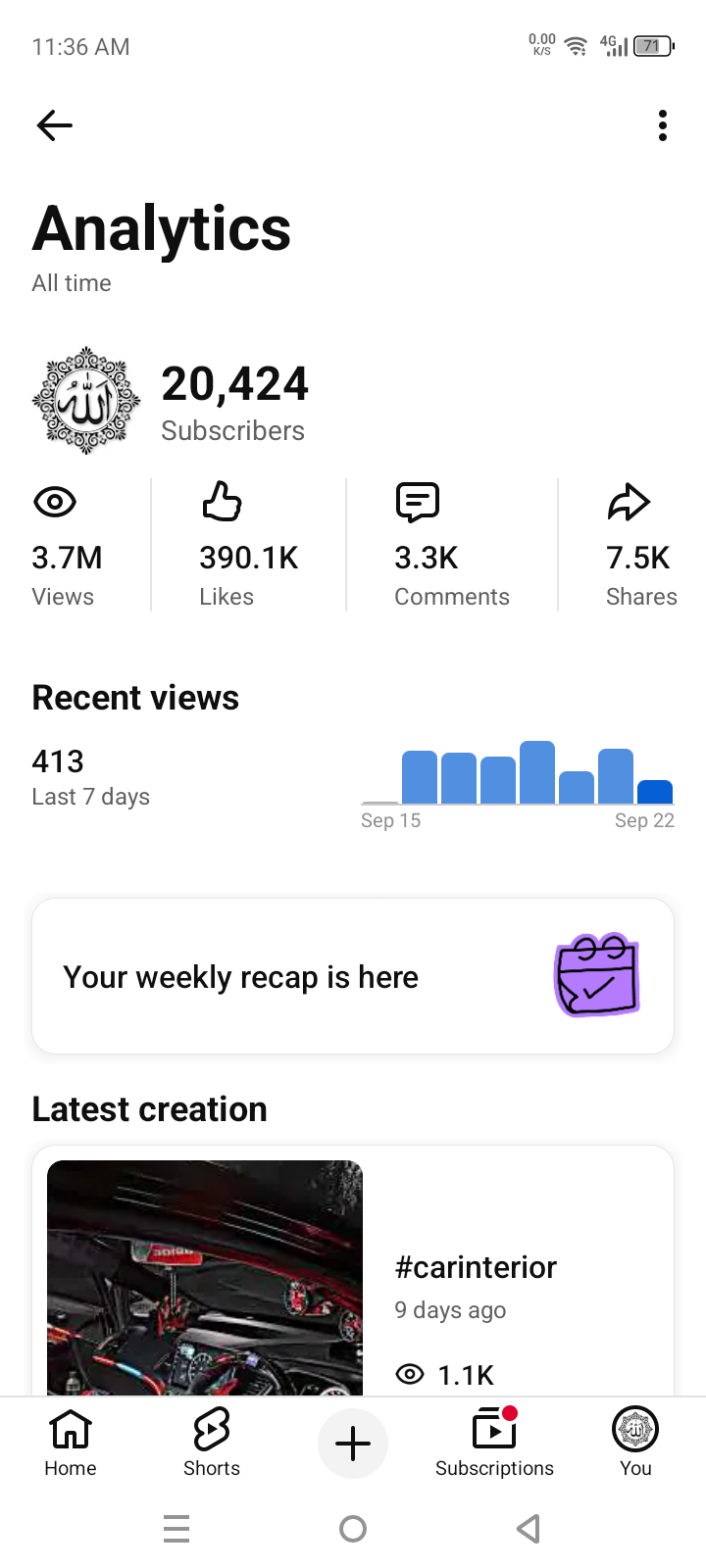Tap the plus create button

(353, 1444)
